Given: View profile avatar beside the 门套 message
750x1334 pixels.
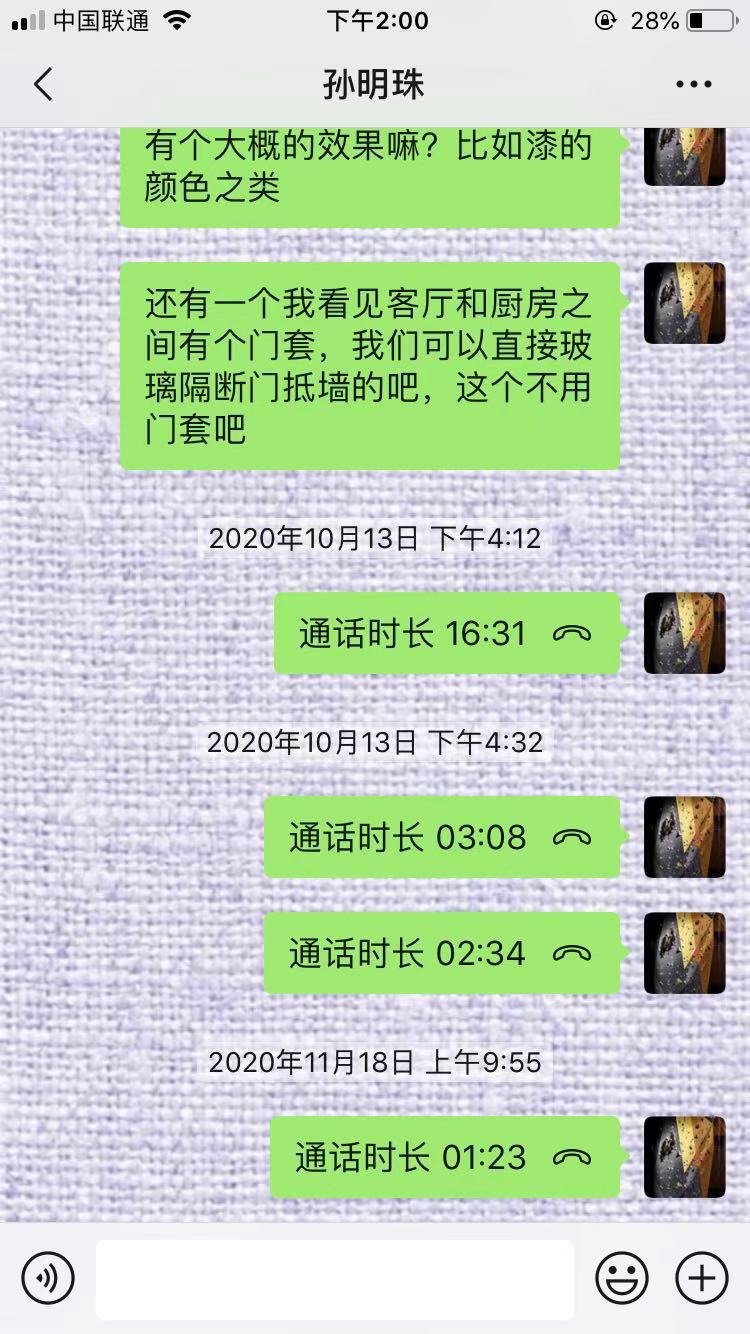Looking at the screenshot, I should coord(685,303).
